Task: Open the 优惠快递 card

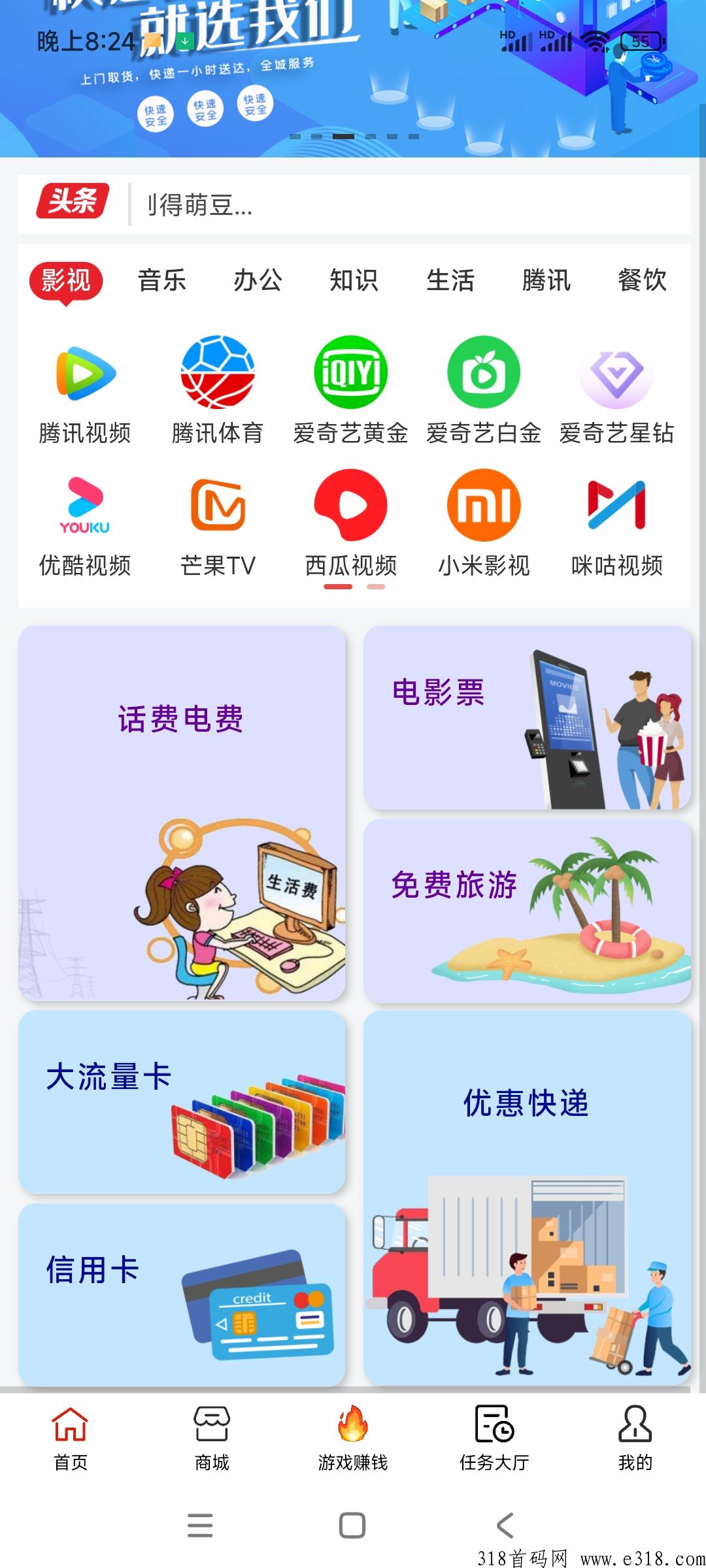Action: pos(528,1198)
